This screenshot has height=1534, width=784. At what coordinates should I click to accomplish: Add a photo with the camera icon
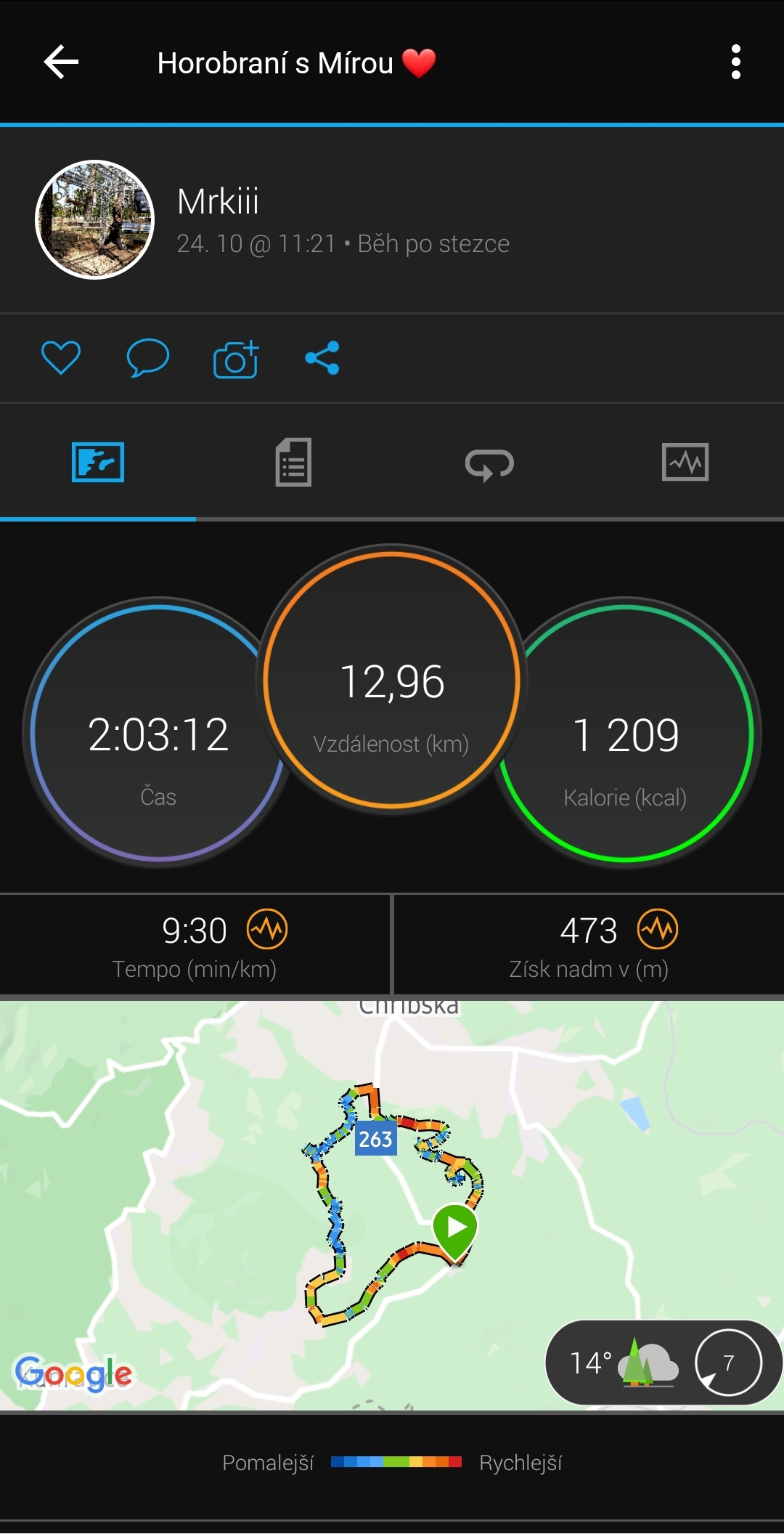(236, 359)
